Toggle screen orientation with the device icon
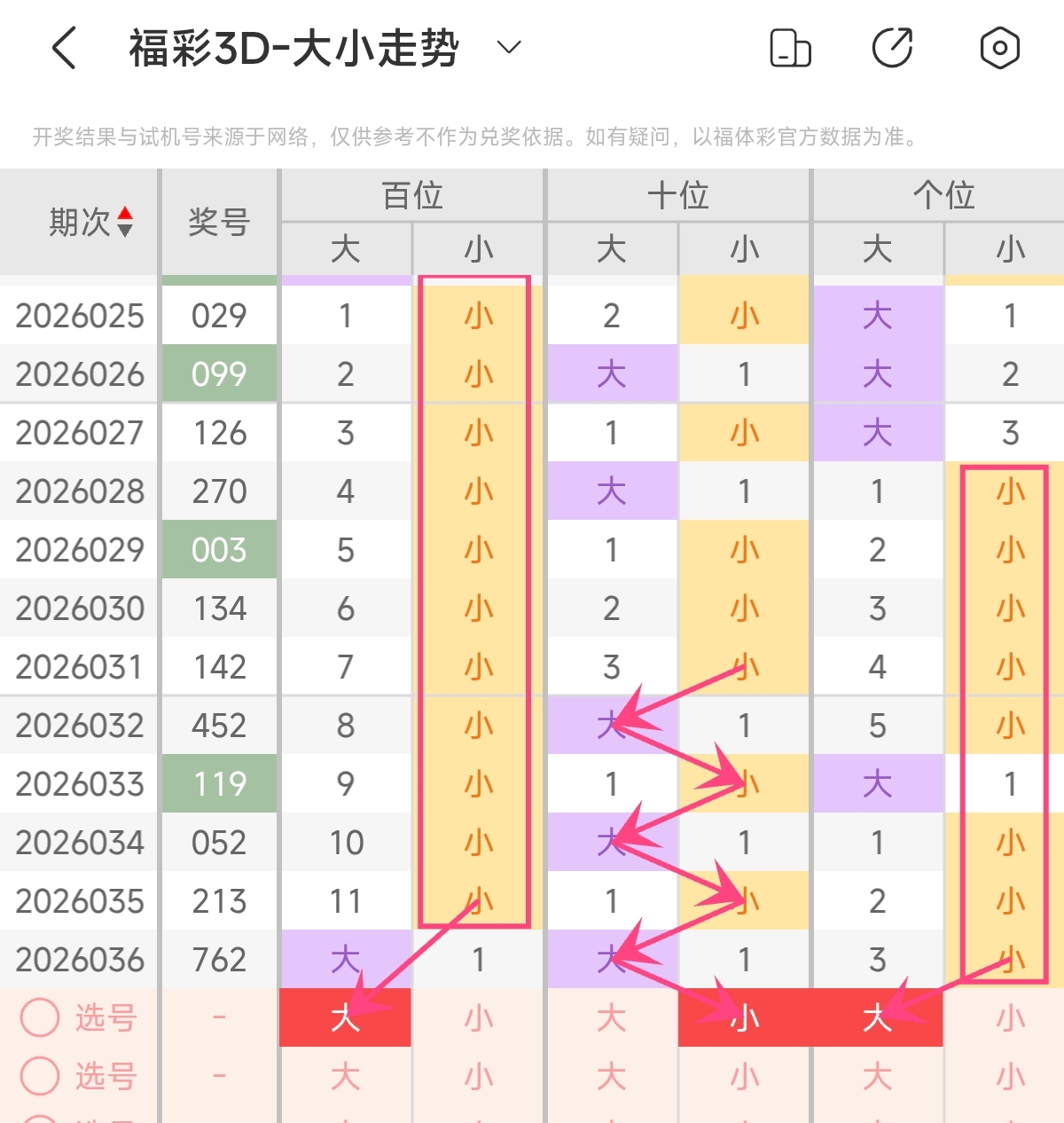 tap(790, 48)
